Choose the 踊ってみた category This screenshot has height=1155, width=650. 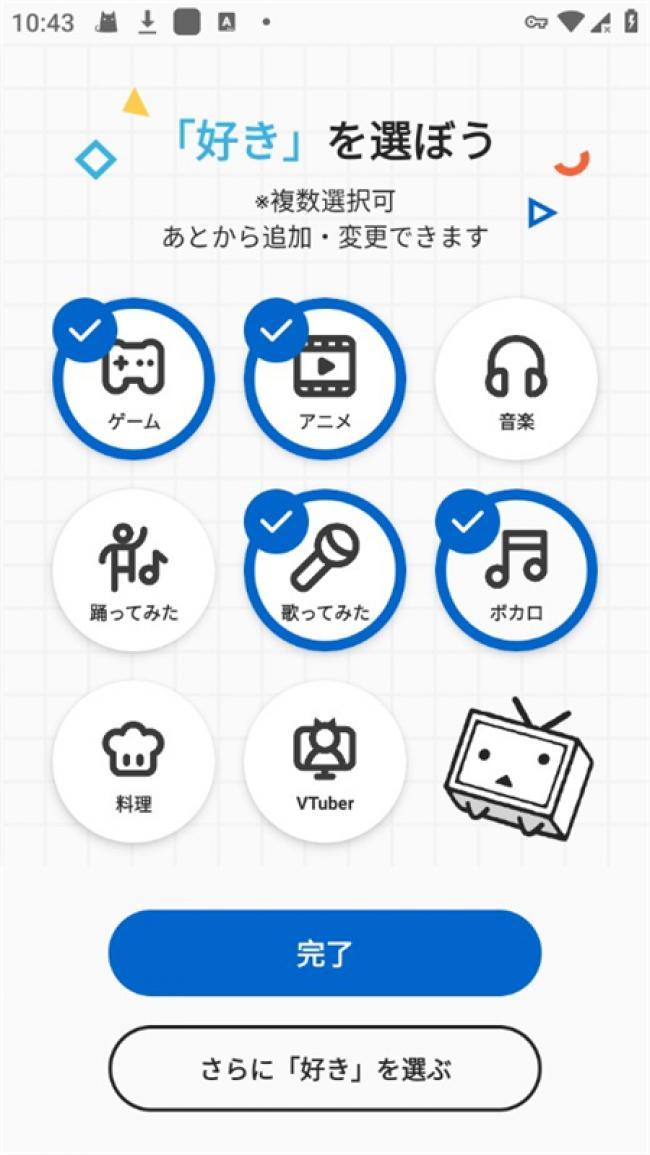tap(133, 571)
